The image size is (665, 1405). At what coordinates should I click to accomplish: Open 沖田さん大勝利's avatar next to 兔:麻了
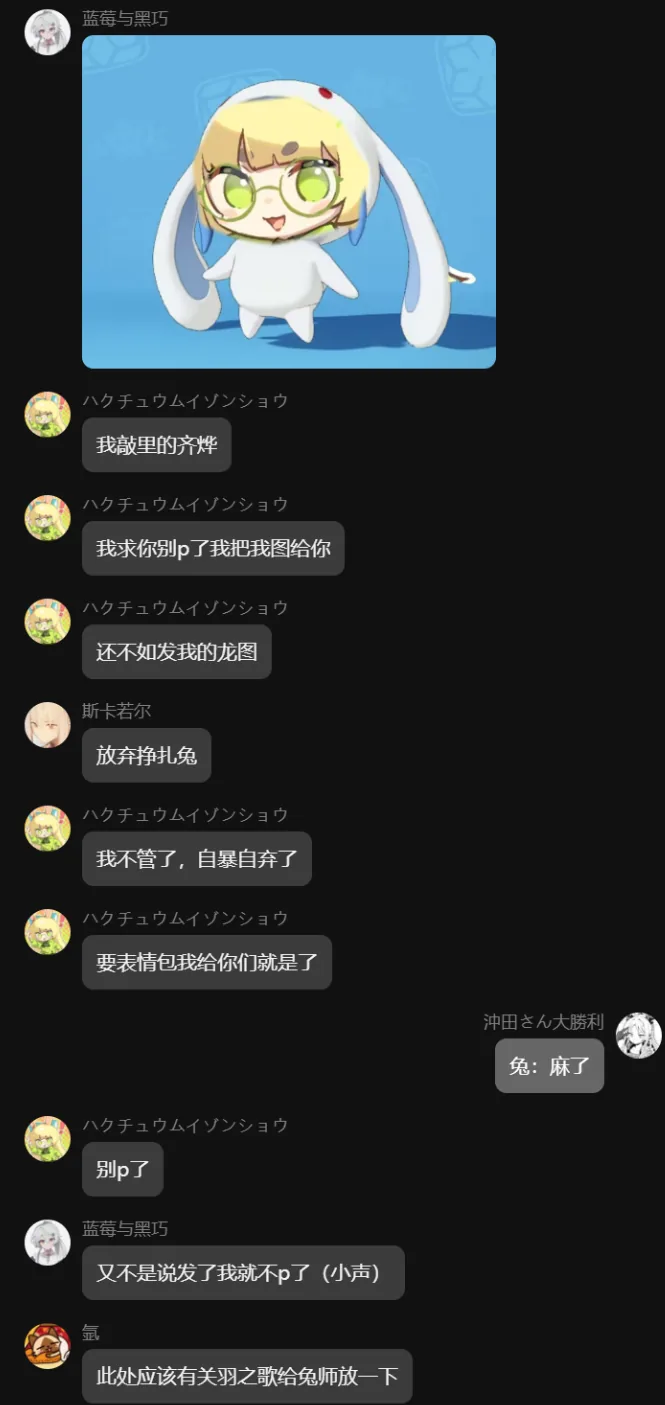point(638,1036)
